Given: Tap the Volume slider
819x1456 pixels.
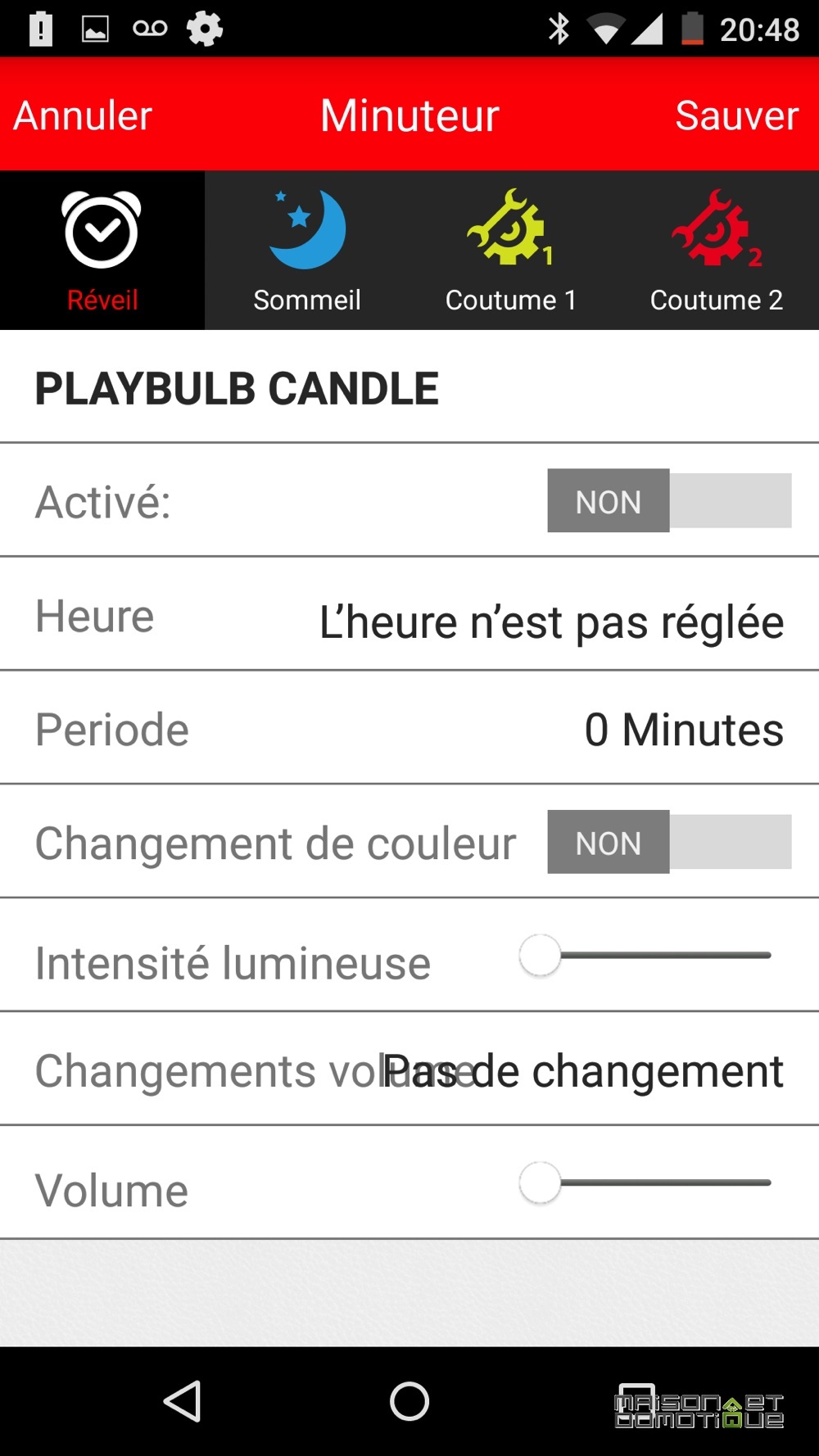Looking at the screenshot, I should (x=645, y=1182).
